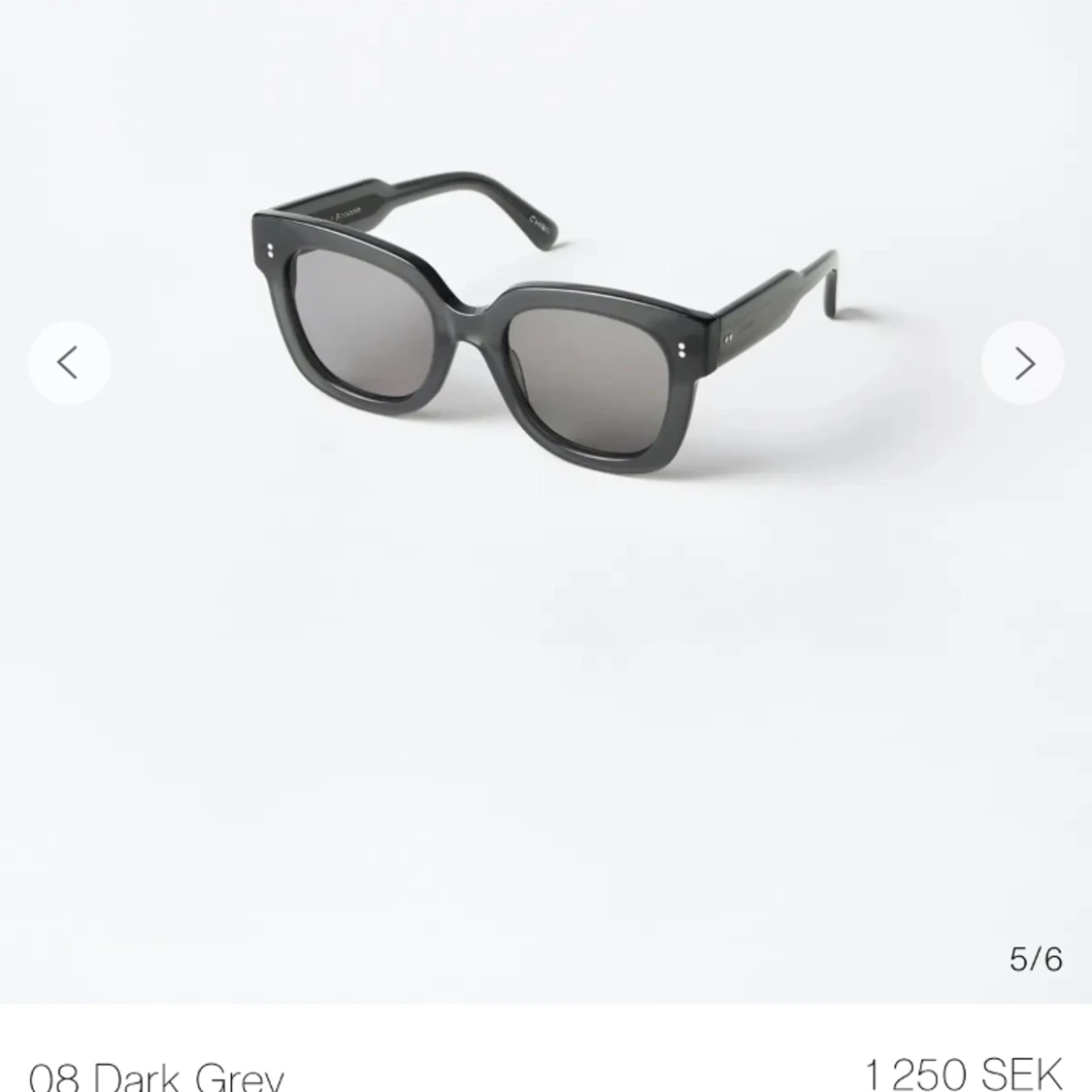Open the Dark Grey sunglasses photo
Image resolution: width=1092 pixels, height=1092 pixels.
(544, 330)
